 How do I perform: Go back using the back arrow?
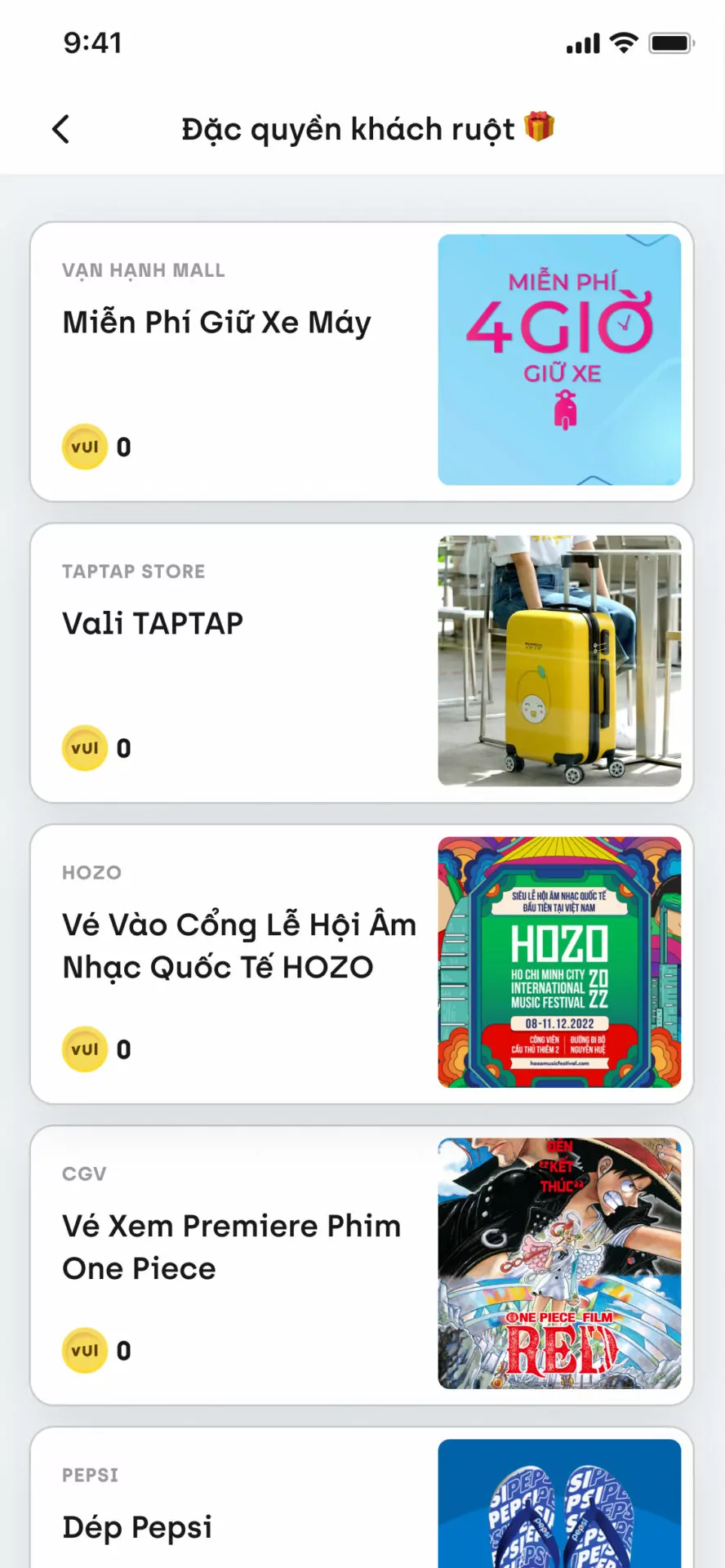pyautogui.click(x=61, y=129)
